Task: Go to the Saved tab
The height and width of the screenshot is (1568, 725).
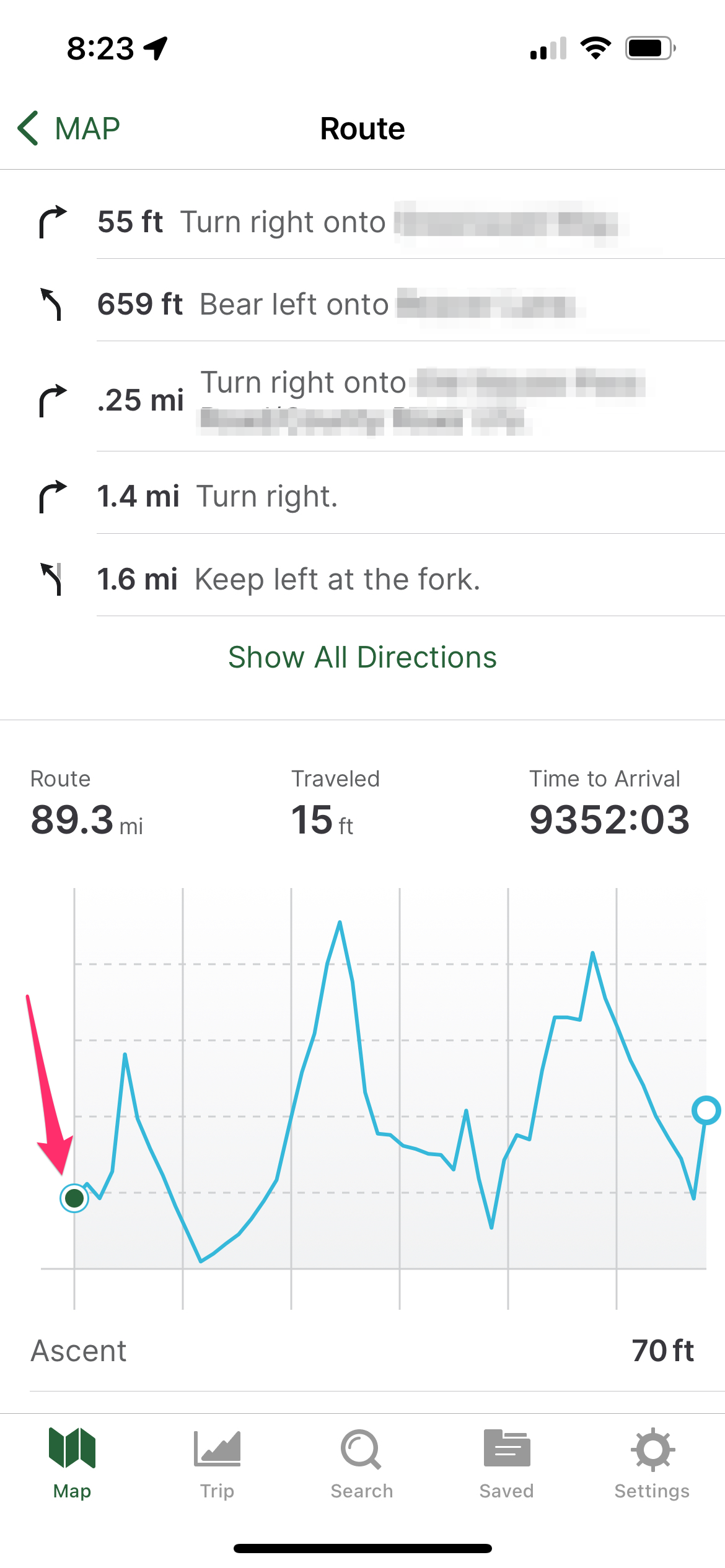Action: tap(507, 1463)
